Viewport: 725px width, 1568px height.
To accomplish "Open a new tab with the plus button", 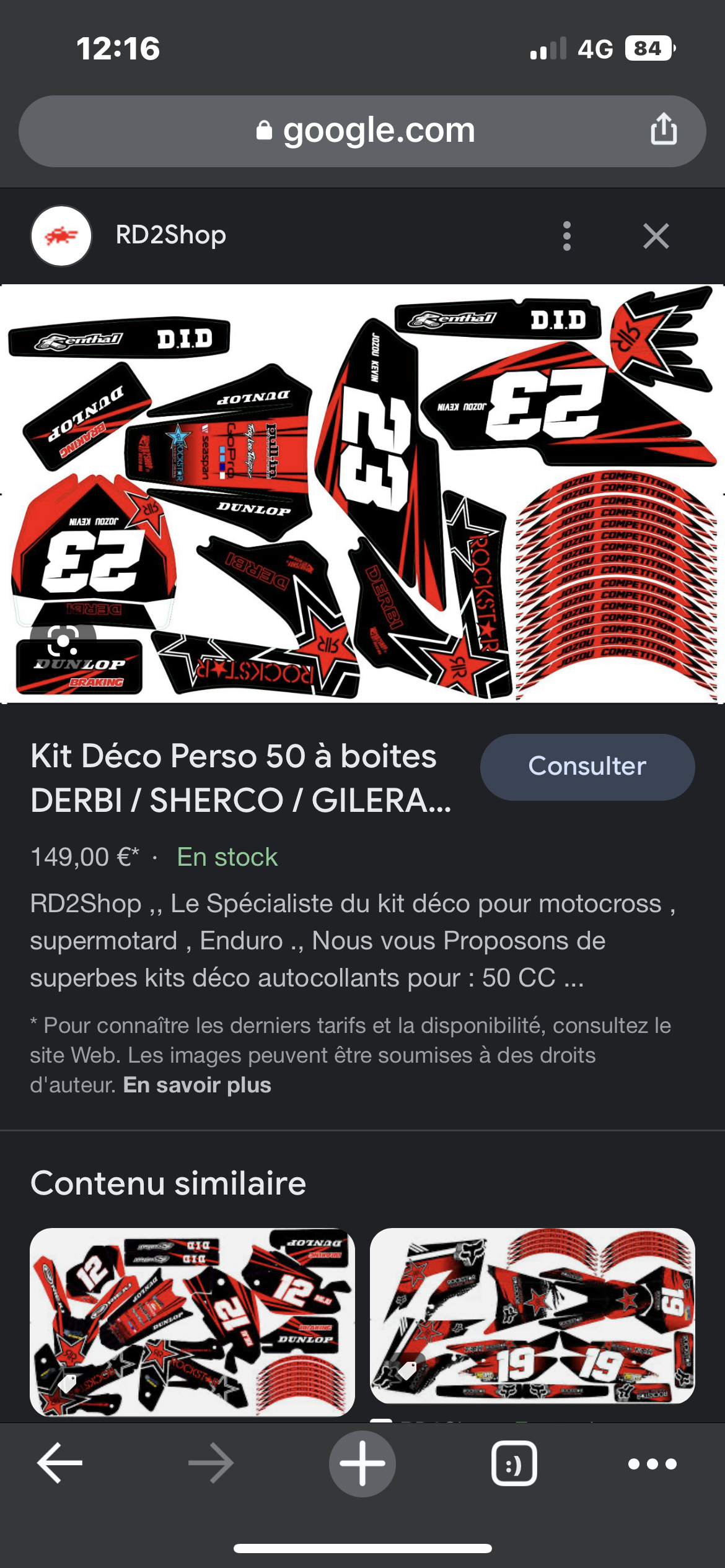I will click(x=362, y=1463).
